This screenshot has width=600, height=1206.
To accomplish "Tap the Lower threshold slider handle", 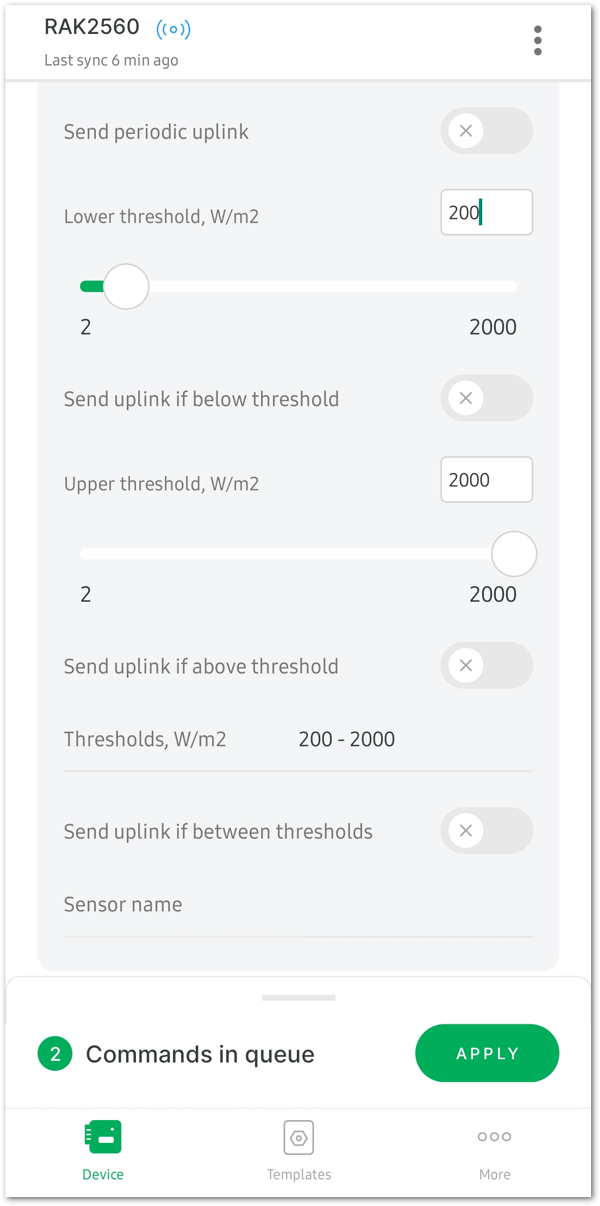I will tap(126, 287).
